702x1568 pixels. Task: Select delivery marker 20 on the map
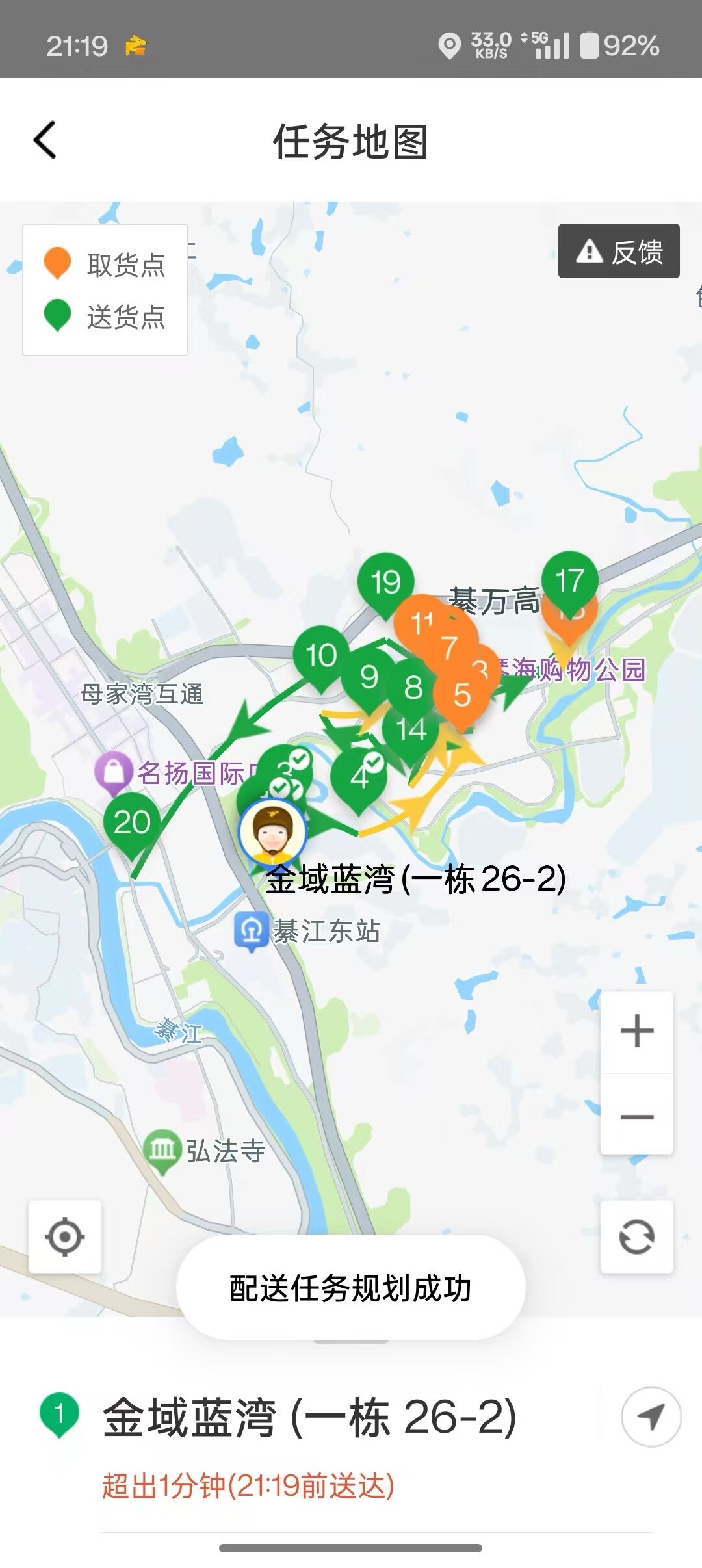click(x=132, y=823)
